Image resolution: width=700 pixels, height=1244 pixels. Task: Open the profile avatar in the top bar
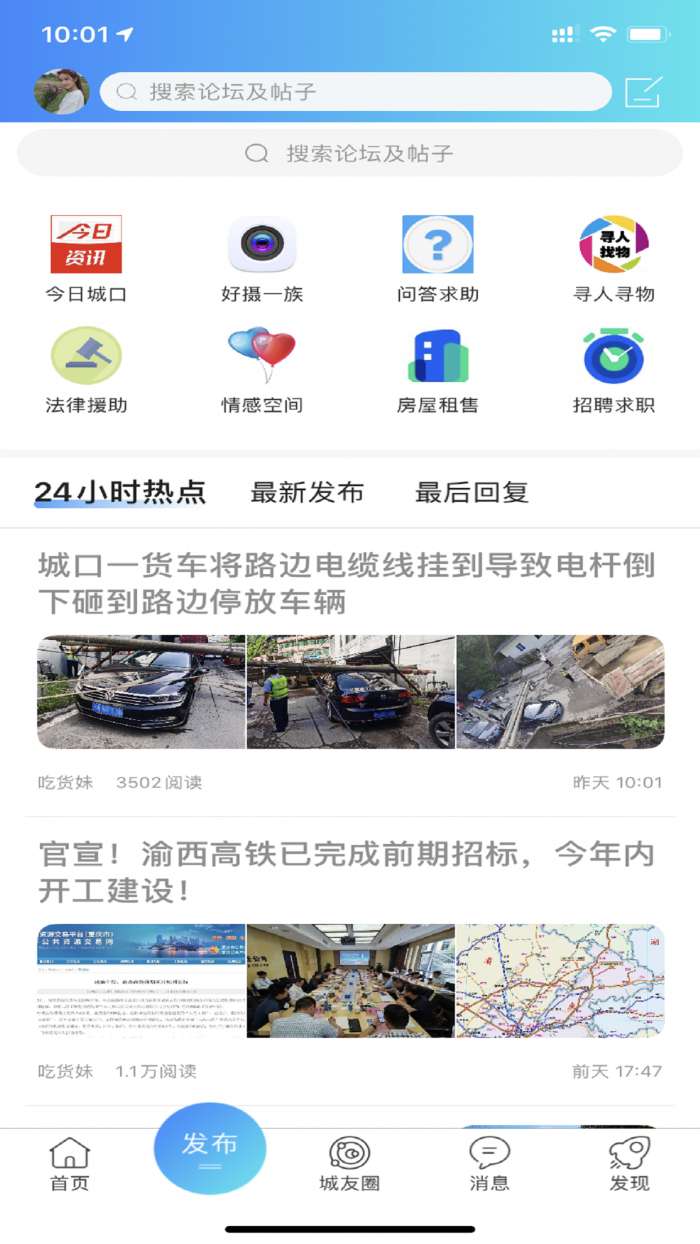click(x=61, y=92)
